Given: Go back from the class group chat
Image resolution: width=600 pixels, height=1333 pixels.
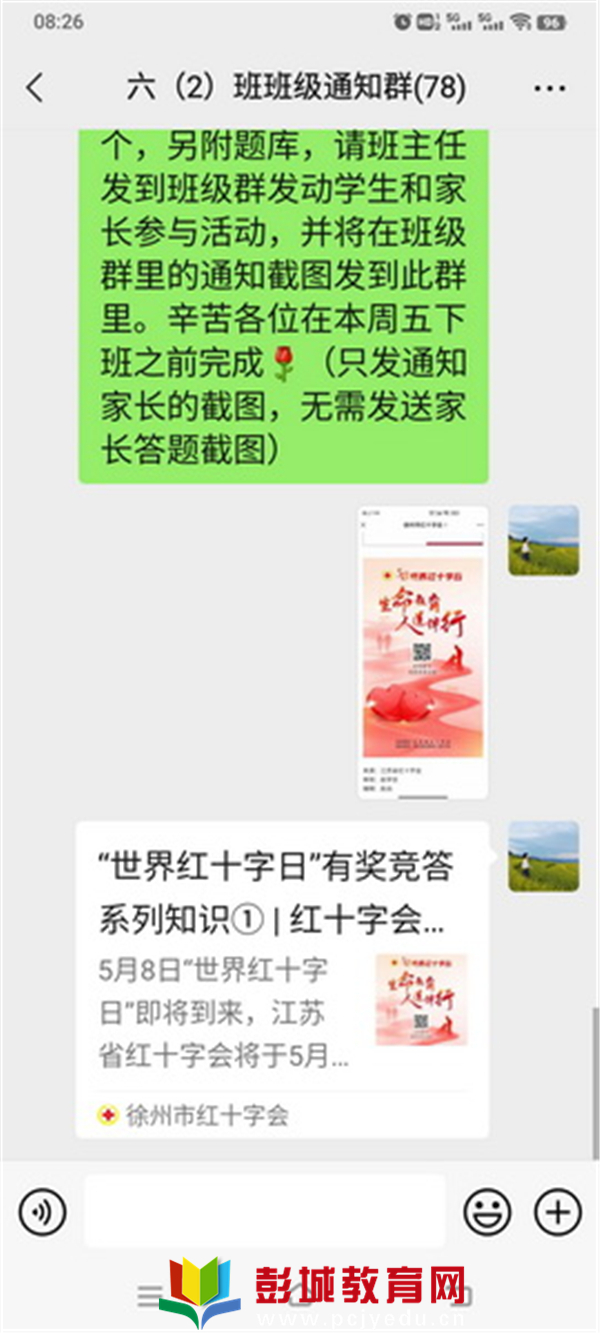Looking at the screenshot, I should click(35, 88).
